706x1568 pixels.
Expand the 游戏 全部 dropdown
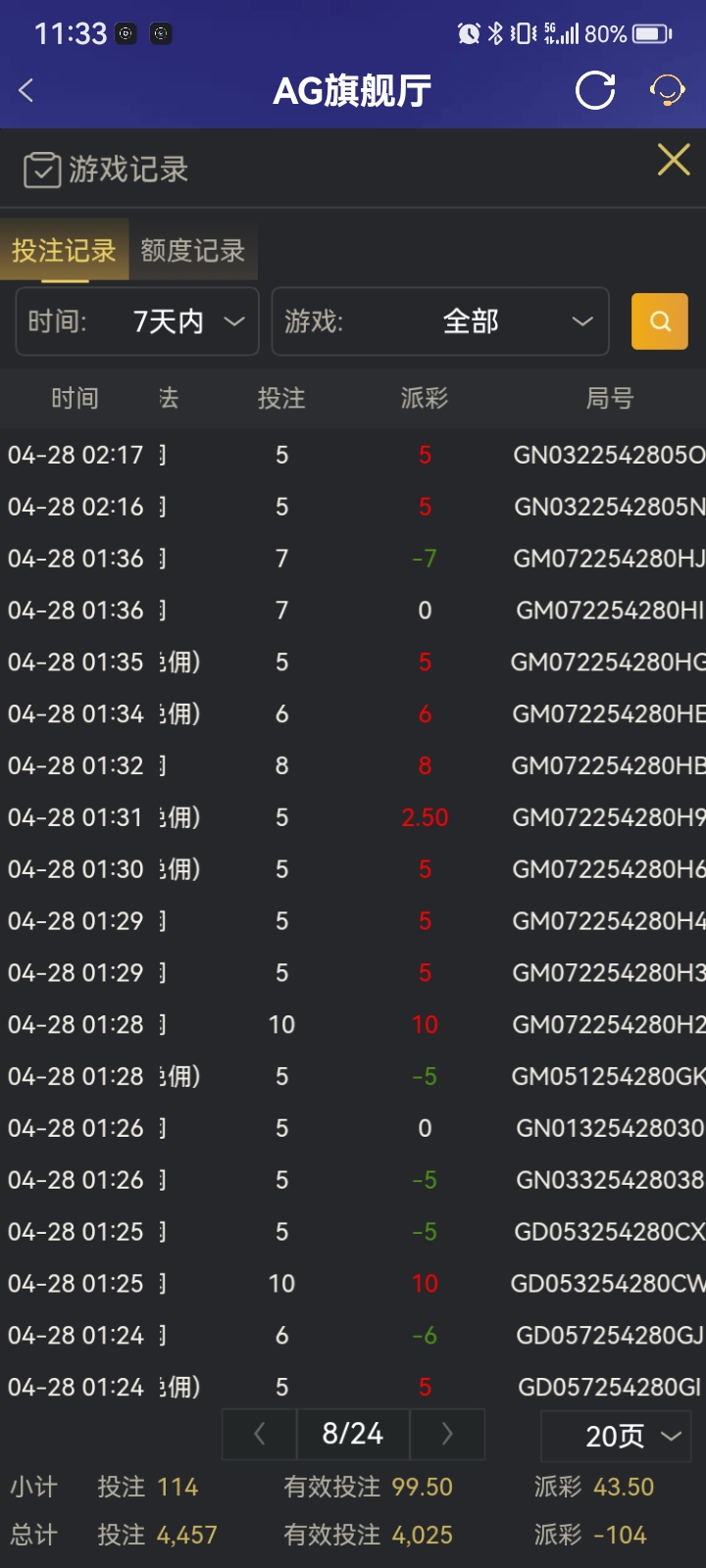(439, 321)
